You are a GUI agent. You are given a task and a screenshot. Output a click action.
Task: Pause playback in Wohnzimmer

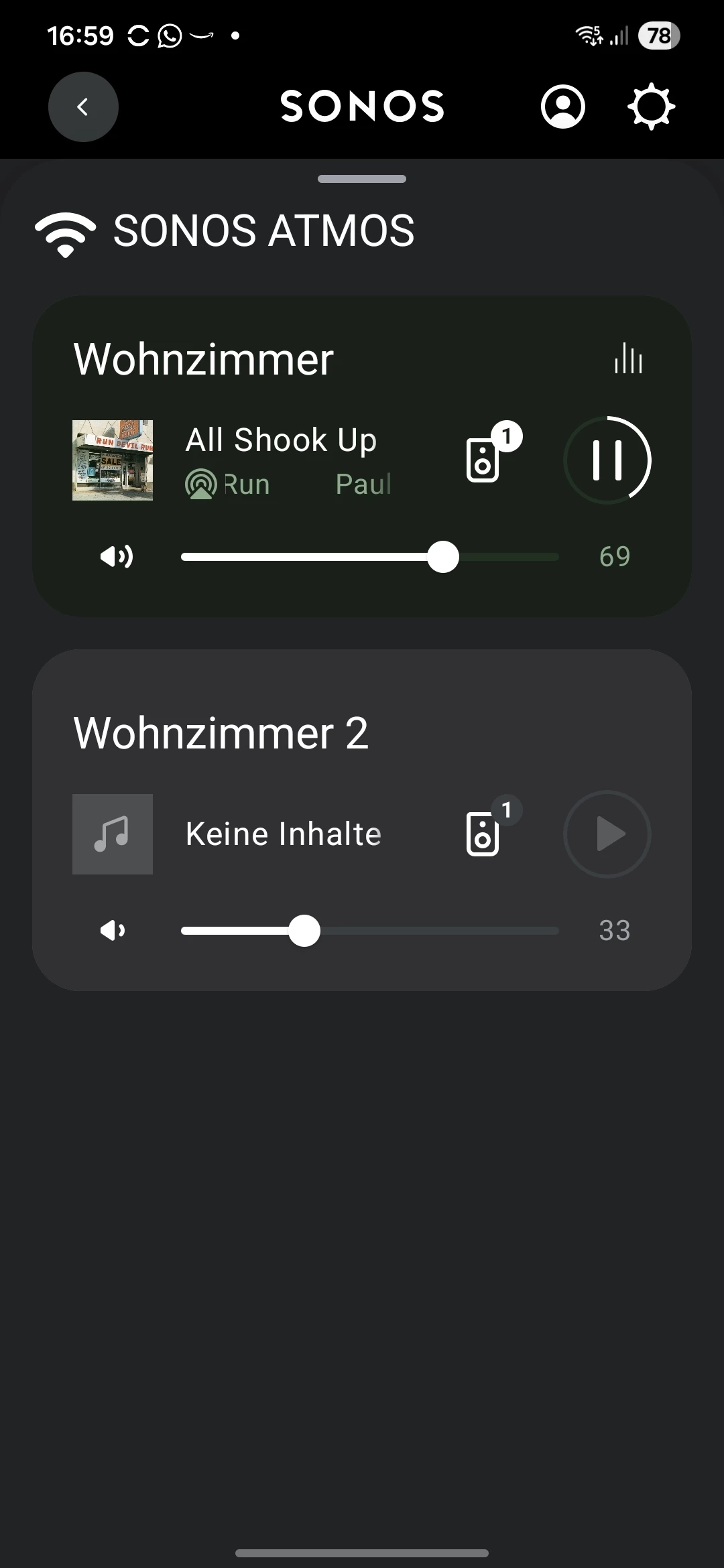[607, 460]
